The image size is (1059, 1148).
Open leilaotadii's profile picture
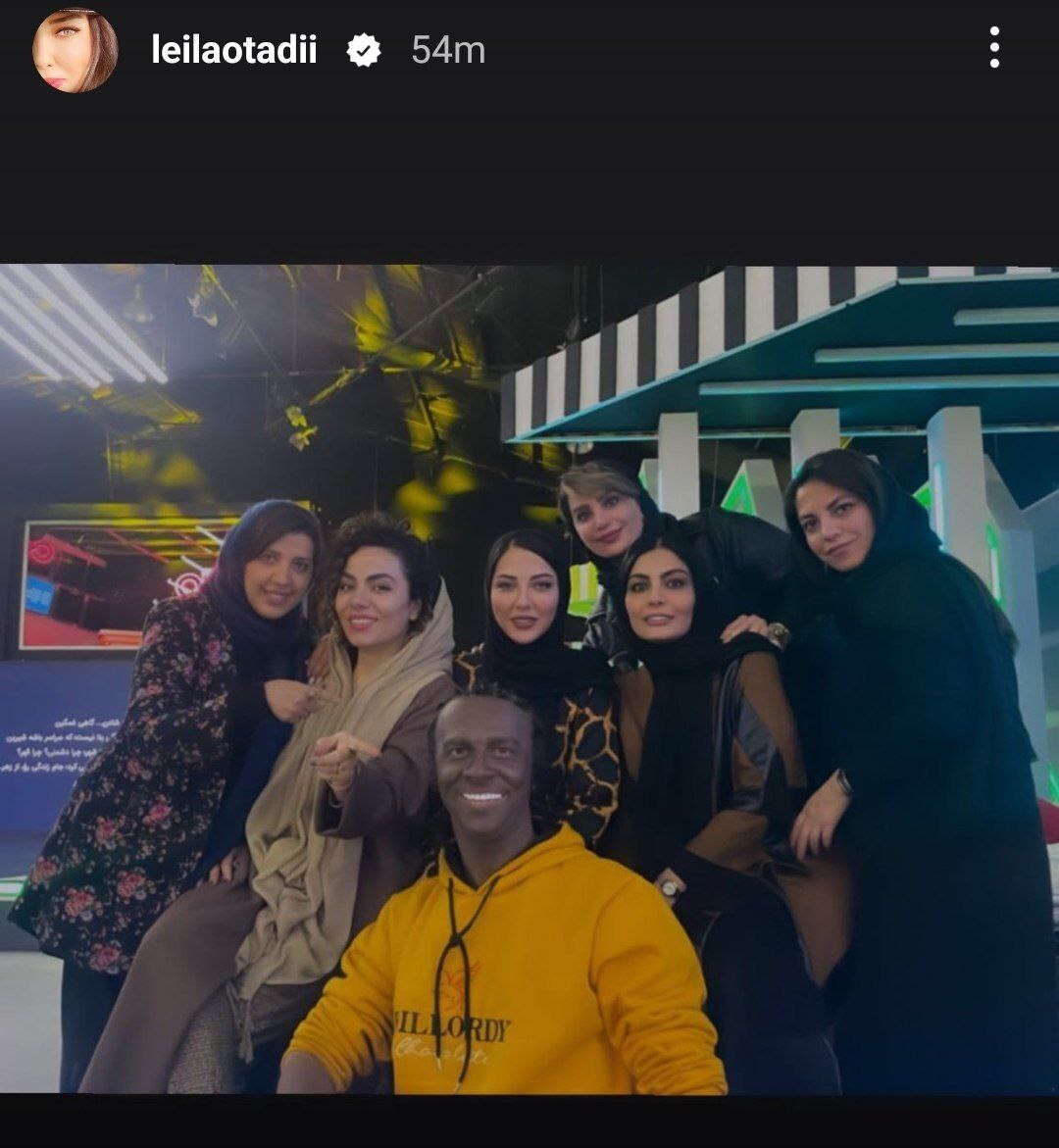click(75, 50)
